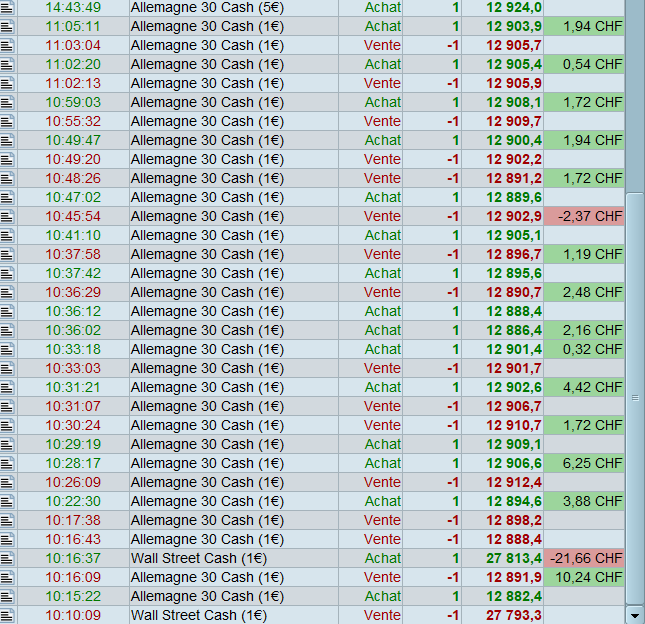This screenshot has width=645, height=624.
Task: Open the detail icon for the 14:43:49 trade
Action: 8,8
